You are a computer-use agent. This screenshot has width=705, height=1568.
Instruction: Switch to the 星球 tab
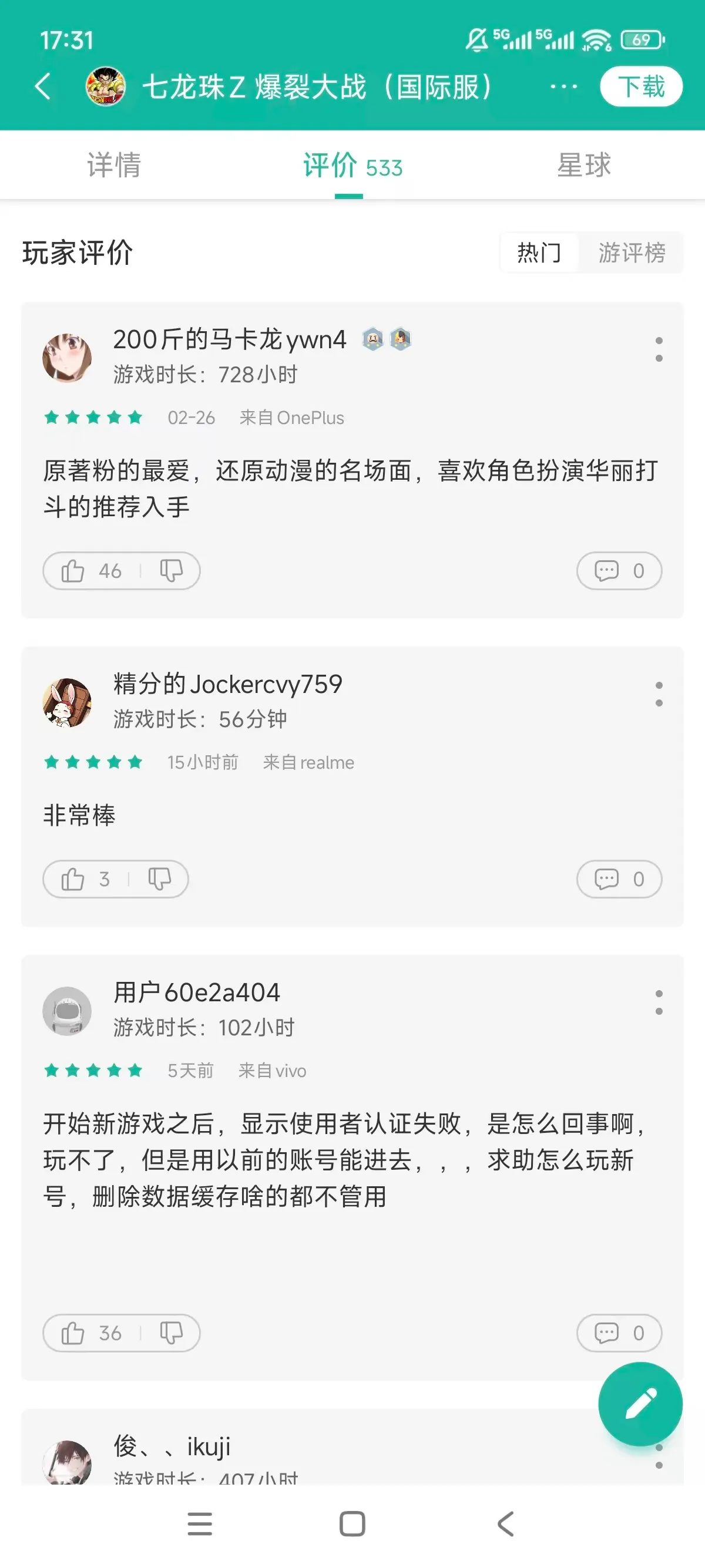[x=585, y=166]
